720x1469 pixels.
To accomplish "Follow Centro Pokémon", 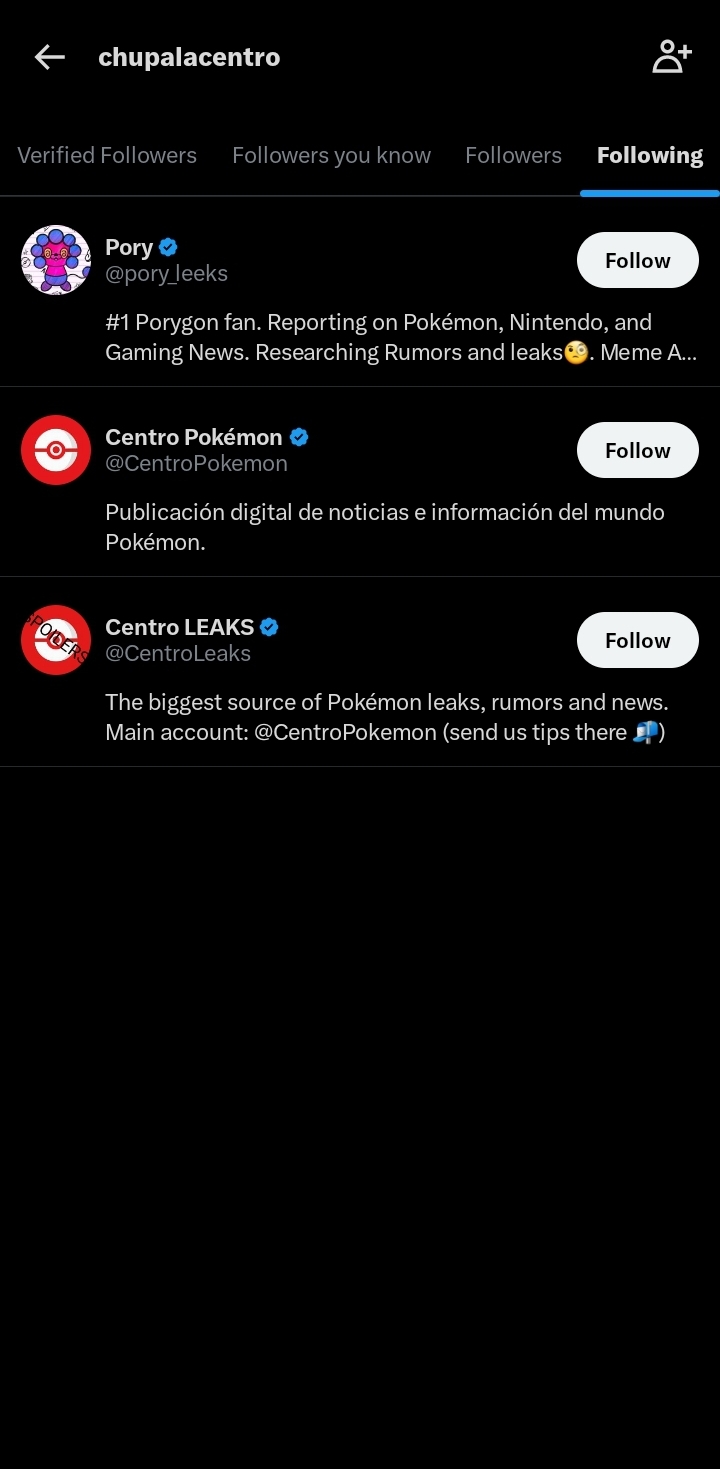I will tap(637, 451).
